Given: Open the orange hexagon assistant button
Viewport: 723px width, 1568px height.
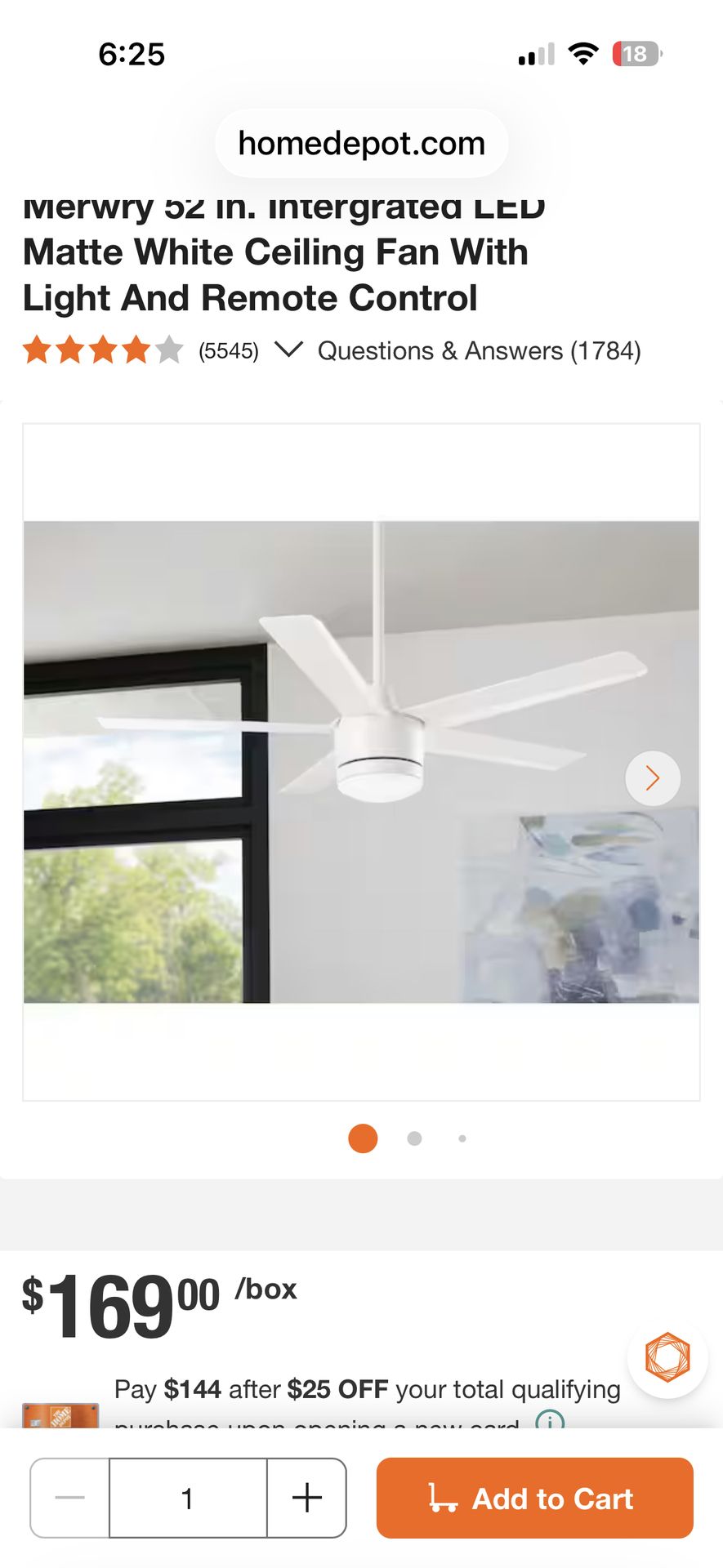Looking at the screenshot, I should [667, 1357].
